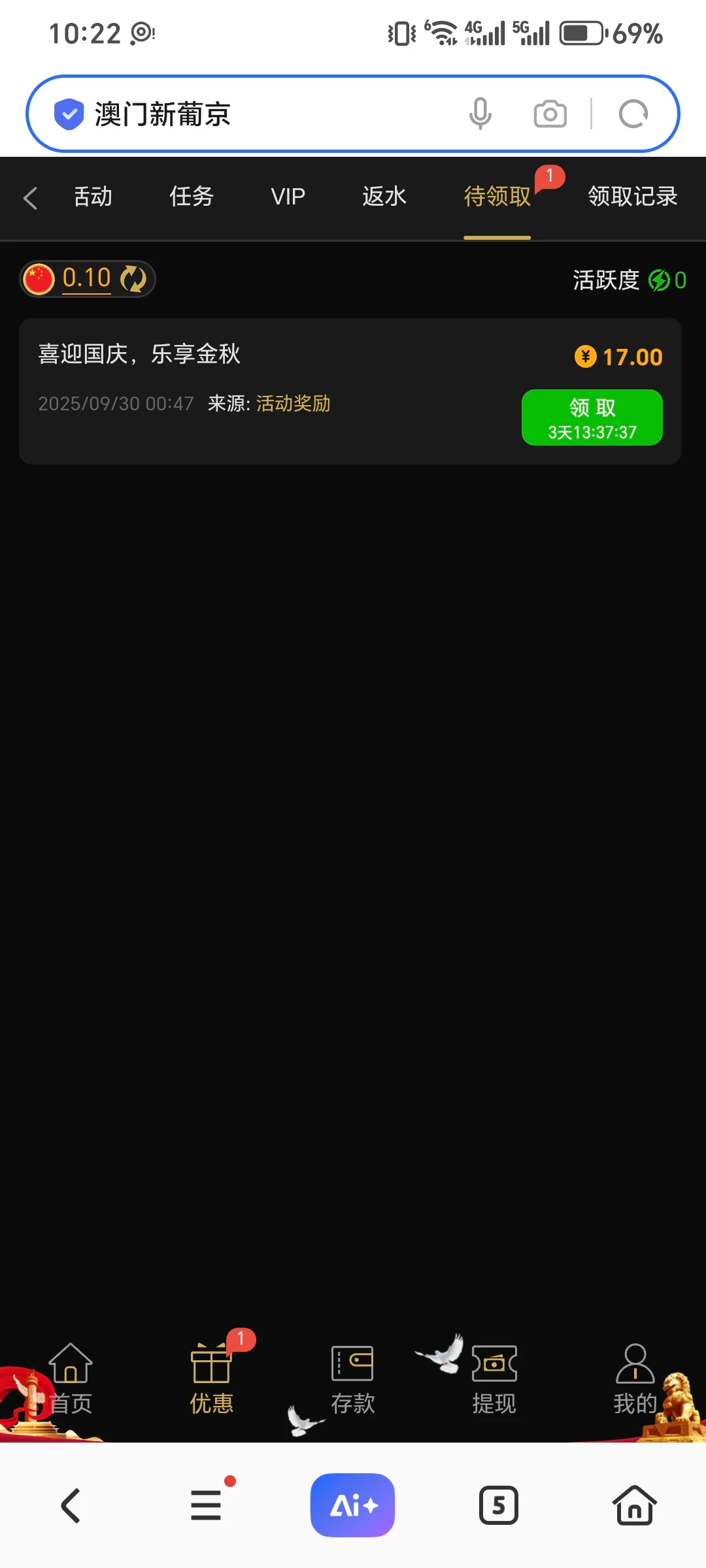Refresh the 0.10 balance

(x=134, y=279)
